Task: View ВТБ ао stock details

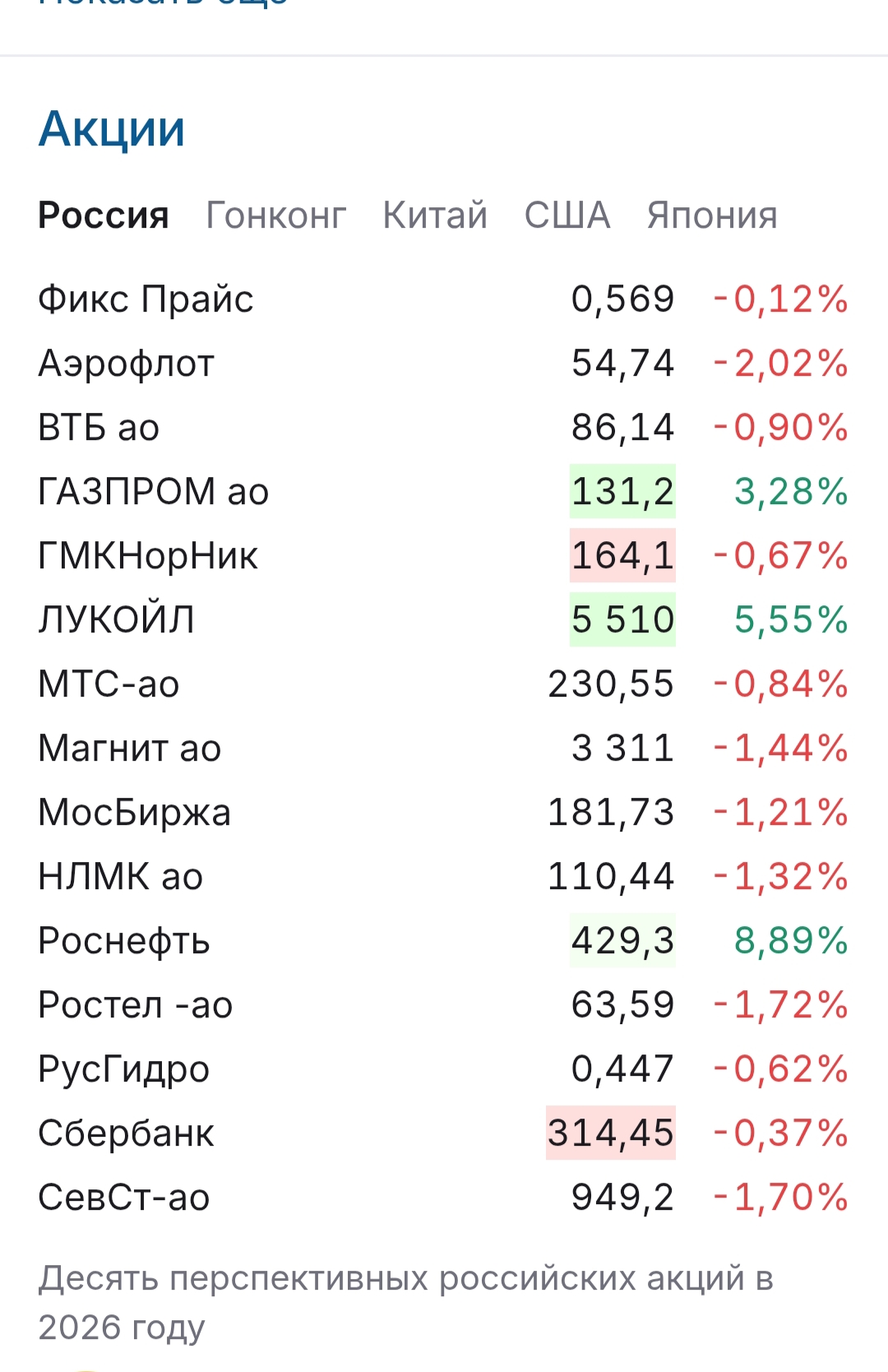Action: point(99,427)
